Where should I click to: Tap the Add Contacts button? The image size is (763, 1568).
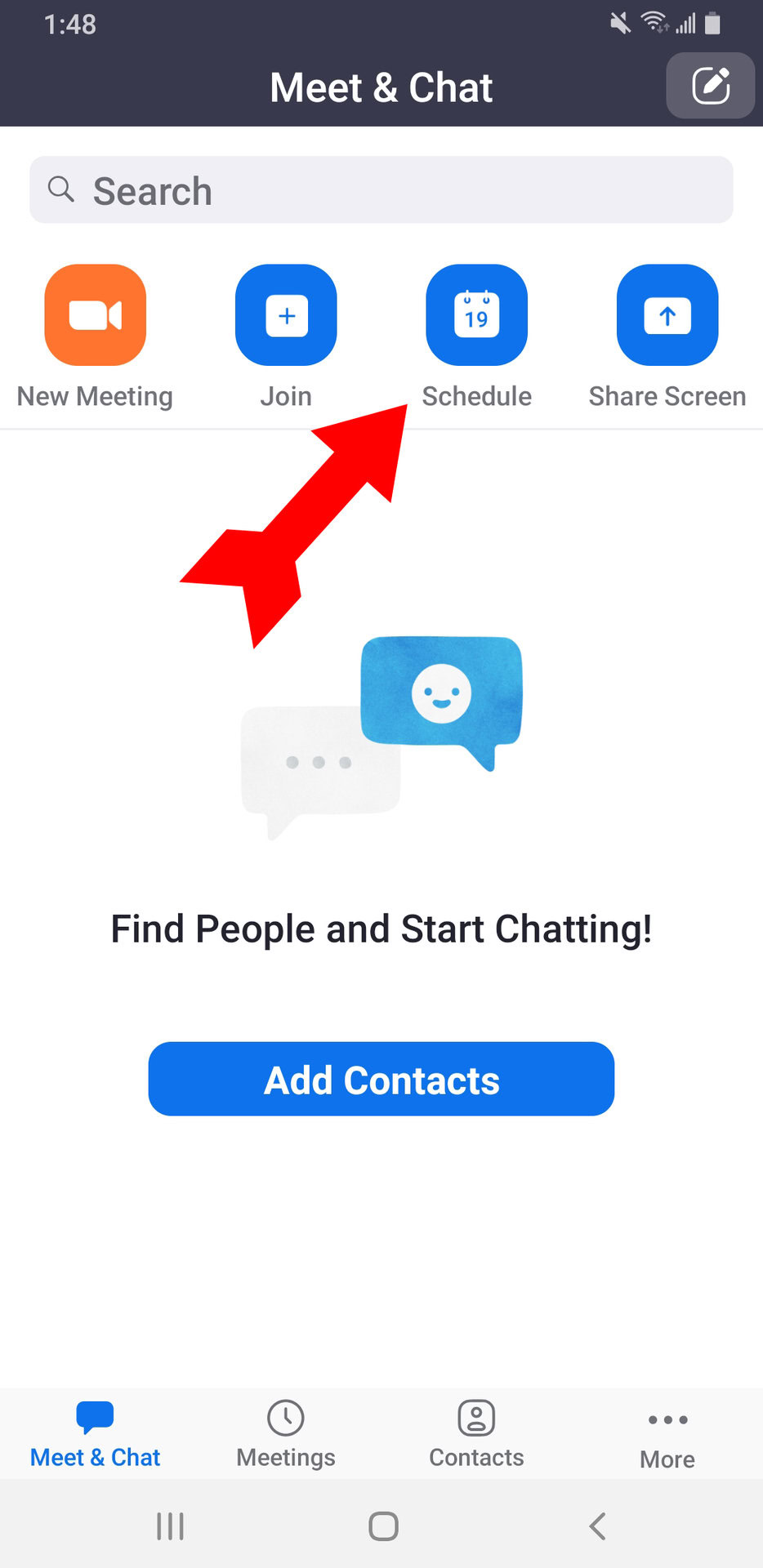point(381,1079)
